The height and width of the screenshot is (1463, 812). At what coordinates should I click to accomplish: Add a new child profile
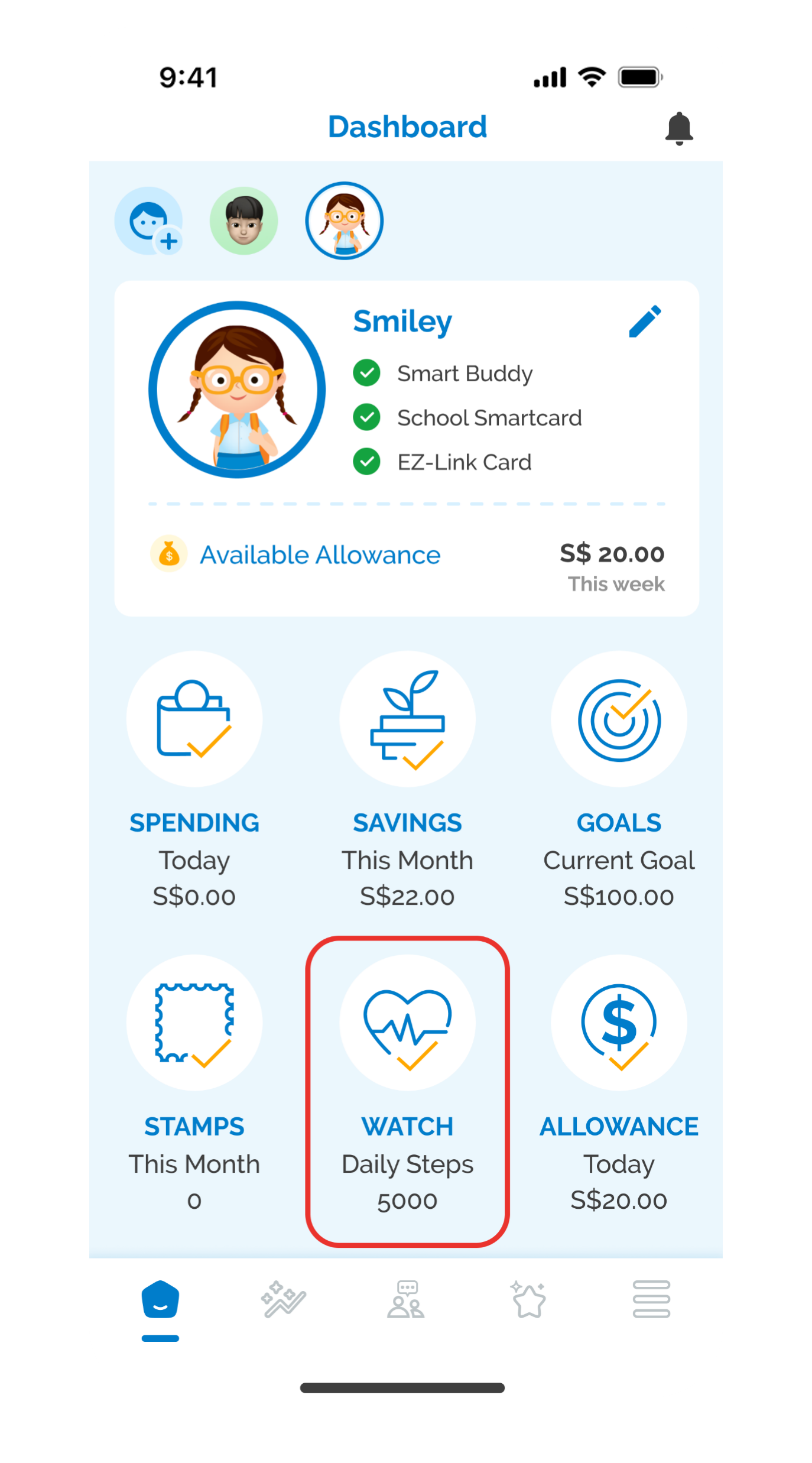coord(148,221)
